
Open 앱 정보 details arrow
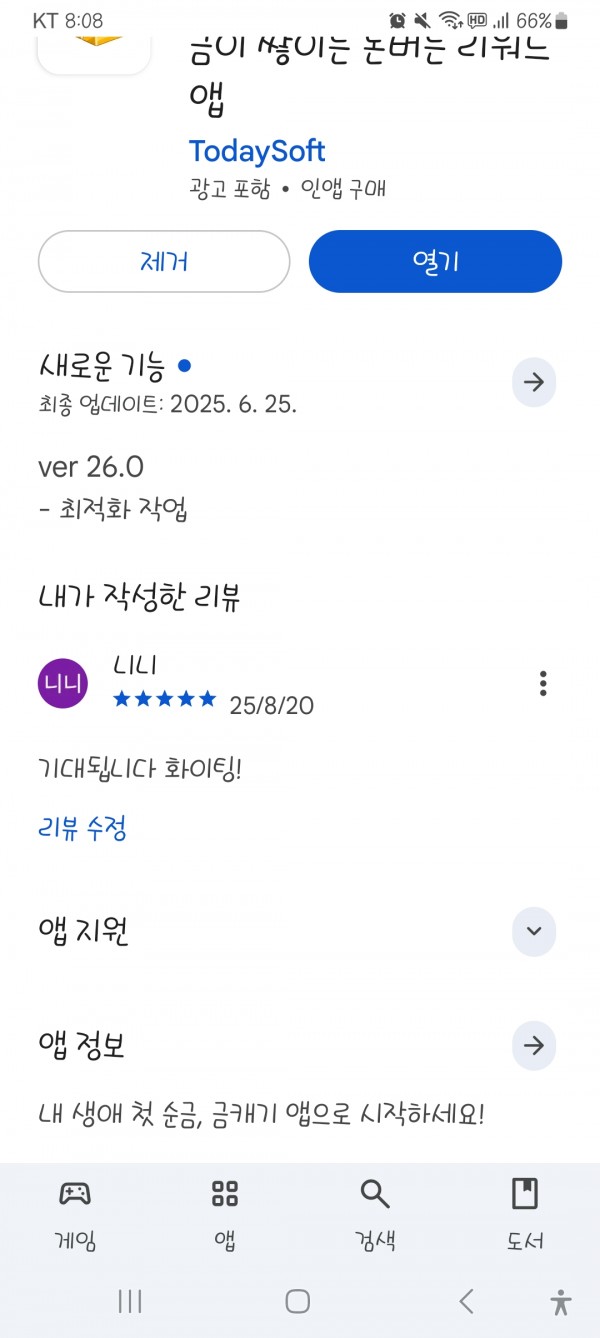[x=534, y=1046]
